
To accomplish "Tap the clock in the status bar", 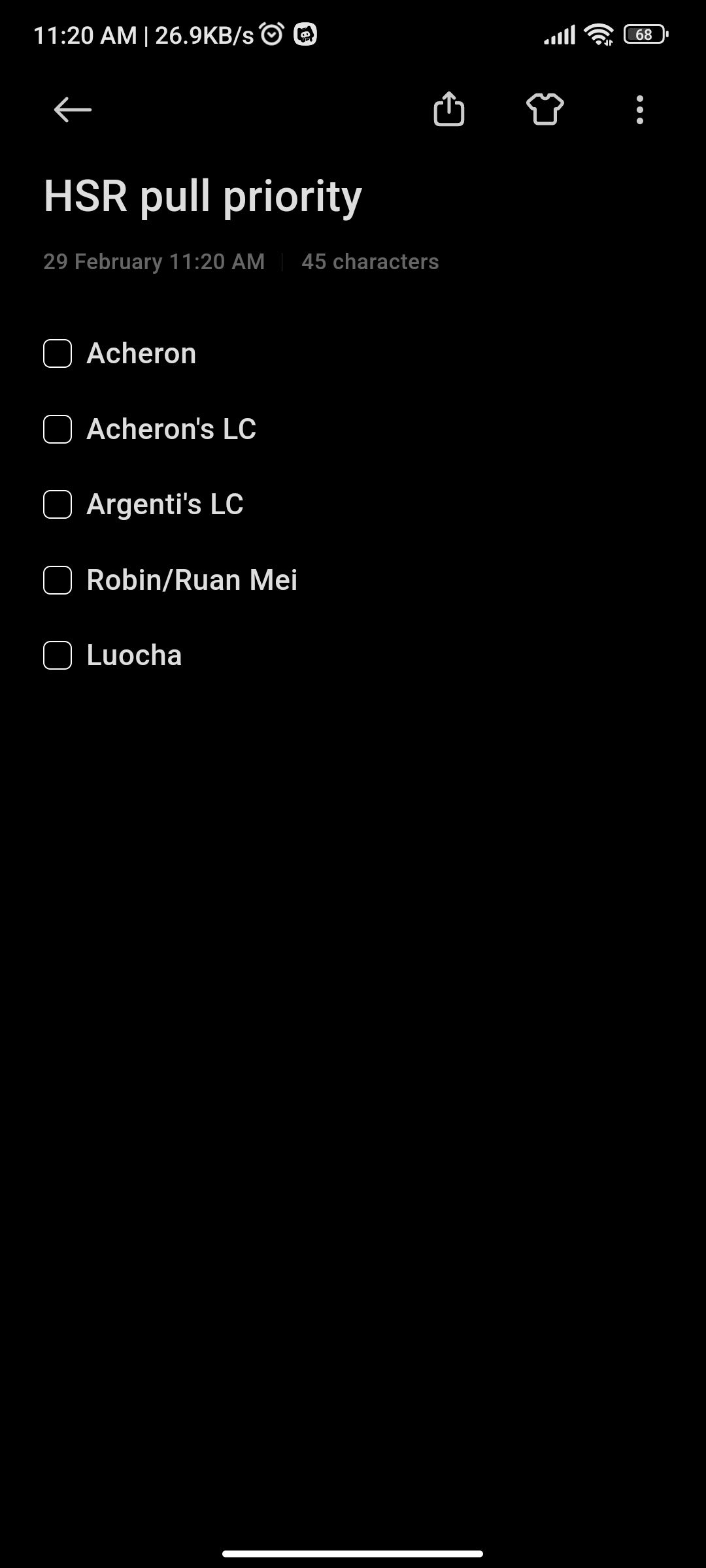I will (x=85, y=34).
